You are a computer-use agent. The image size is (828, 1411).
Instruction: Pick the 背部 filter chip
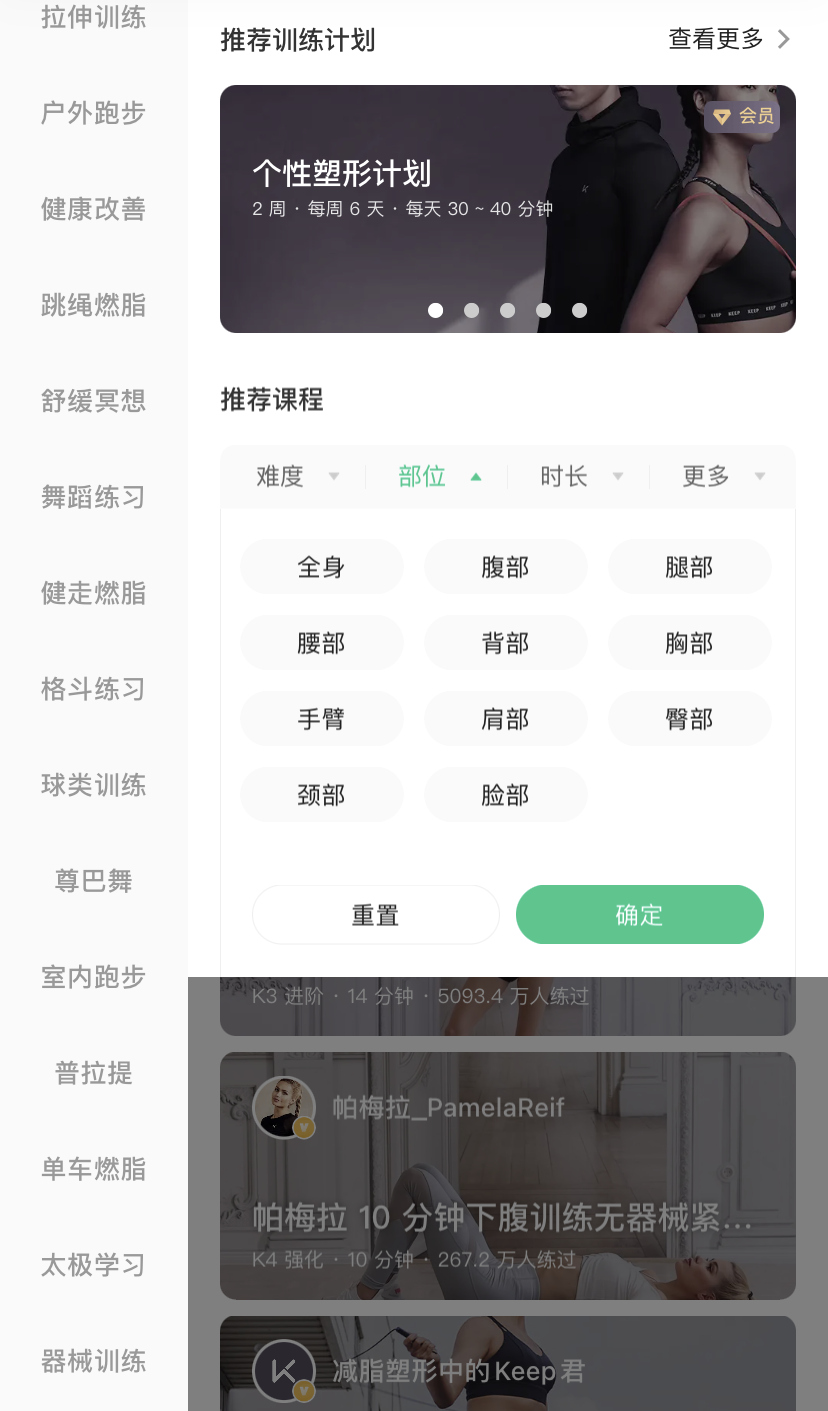pos(505,643)
